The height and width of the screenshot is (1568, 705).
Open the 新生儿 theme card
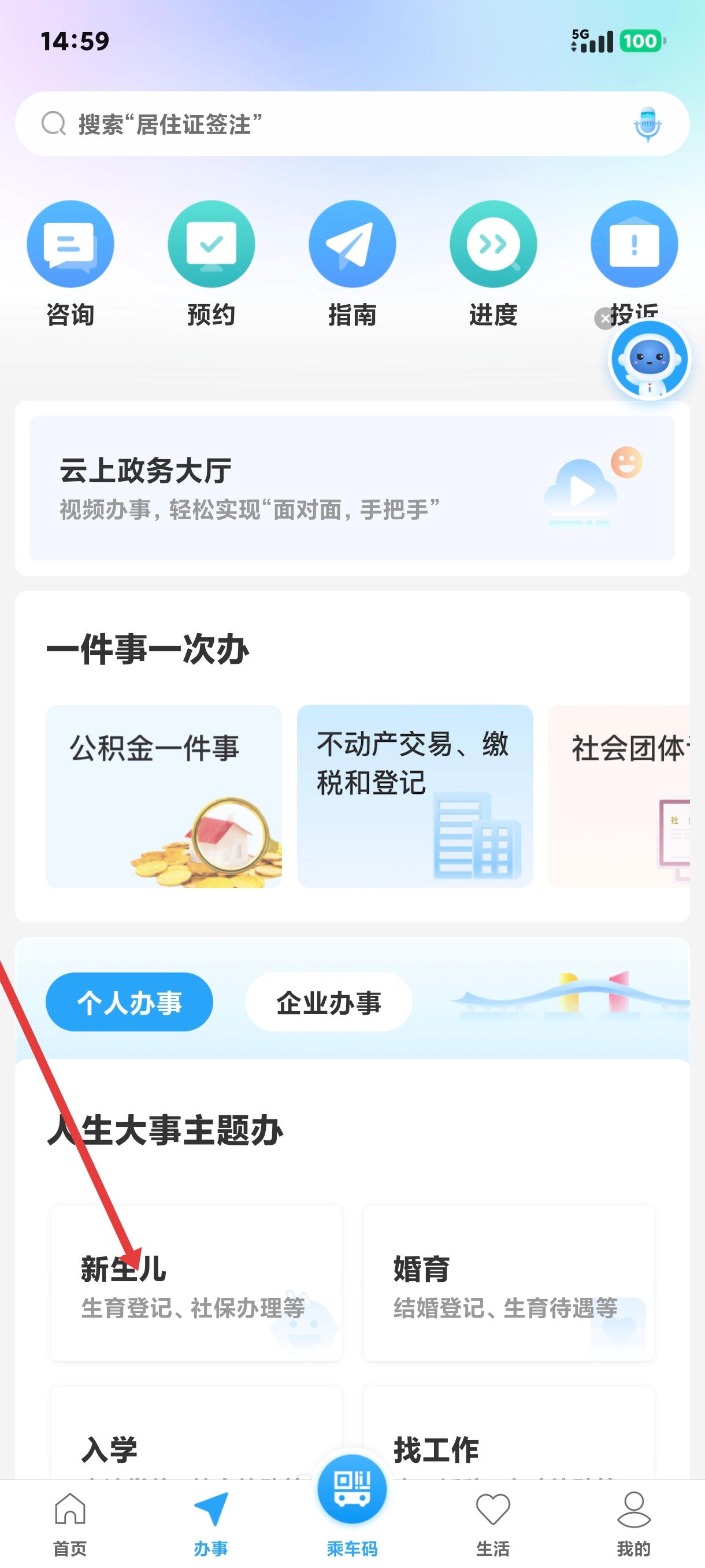tap(196, 1283)
